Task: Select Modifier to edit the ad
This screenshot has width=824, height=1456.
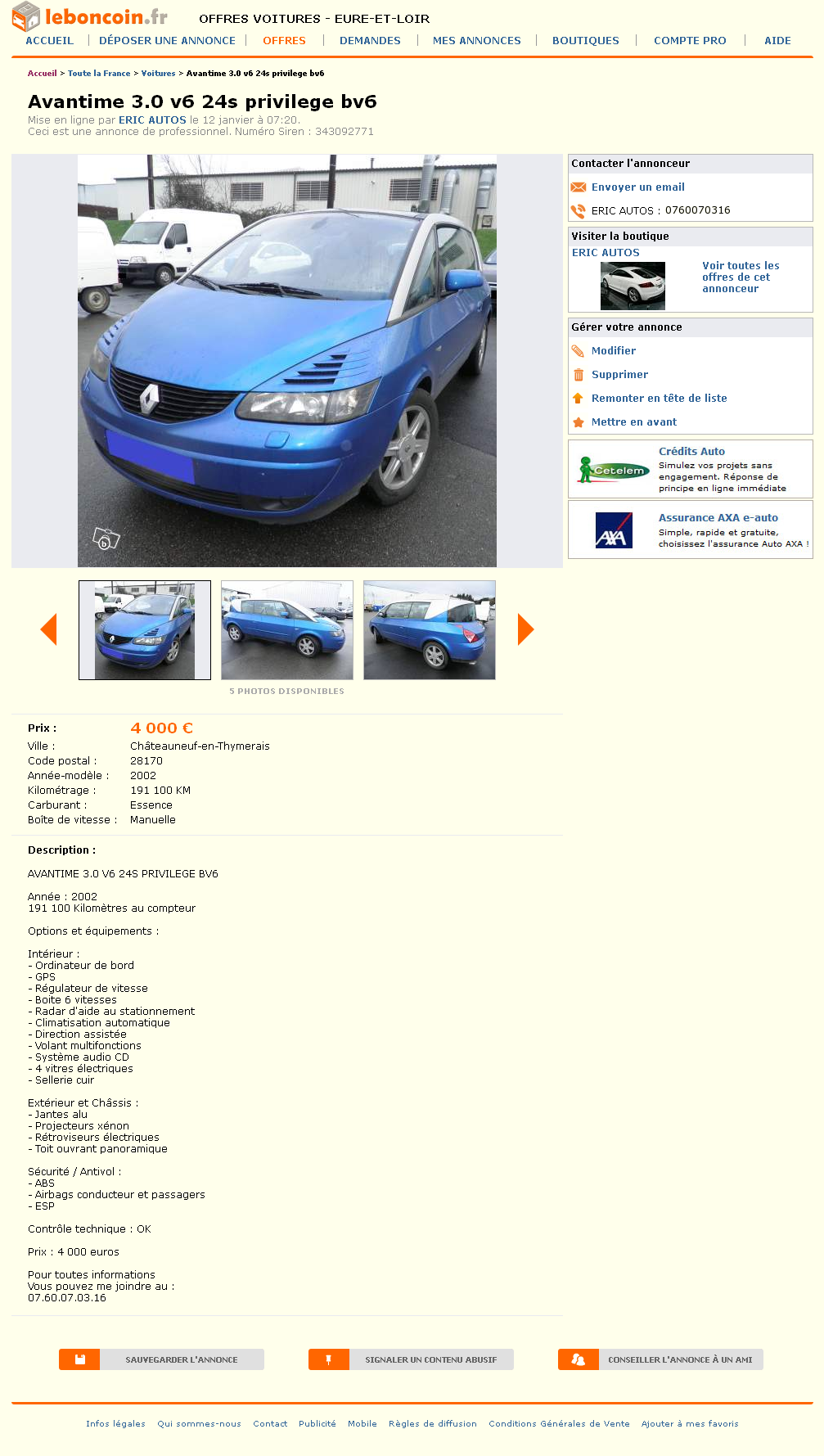Action: coord(613,351)
